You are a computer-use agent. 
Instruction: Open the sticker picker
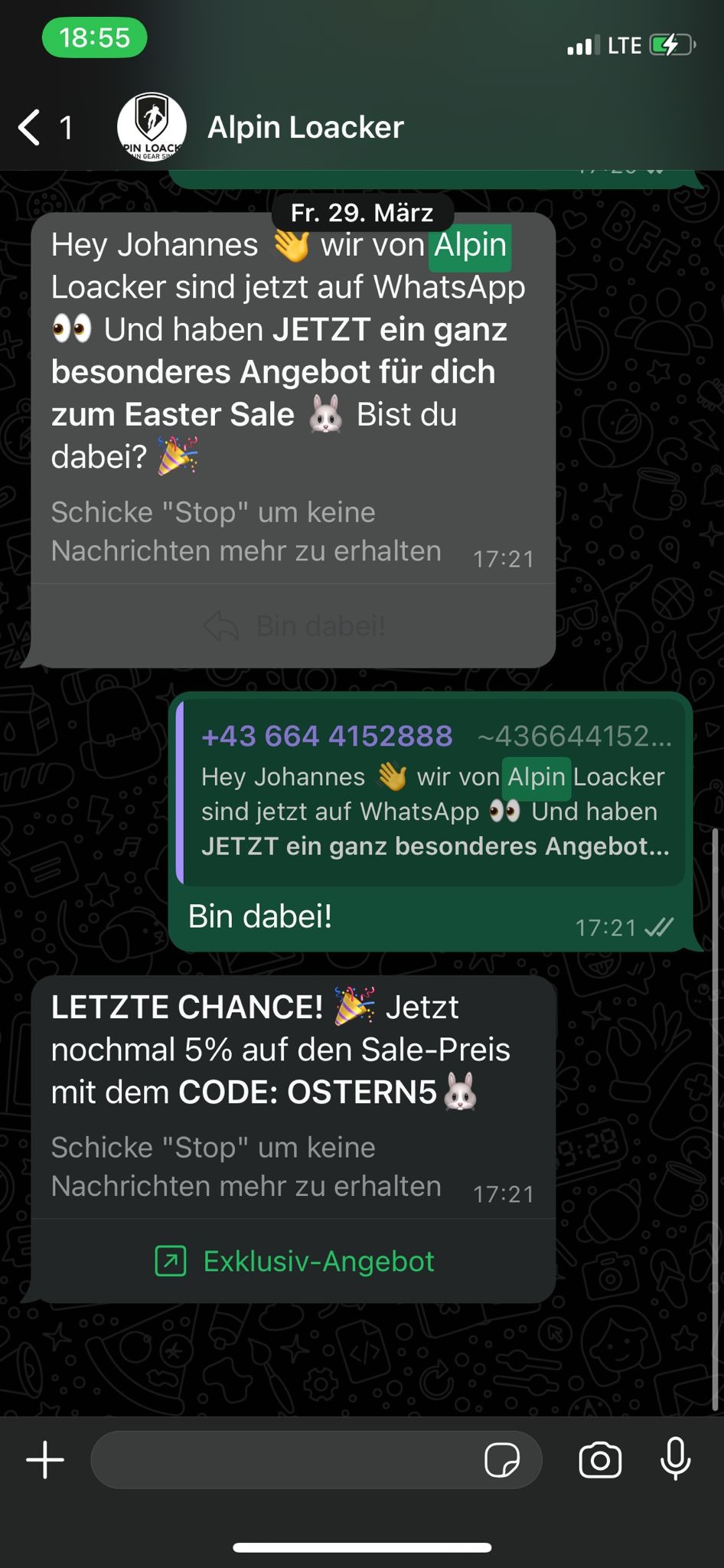click(x=502, y=1460)
